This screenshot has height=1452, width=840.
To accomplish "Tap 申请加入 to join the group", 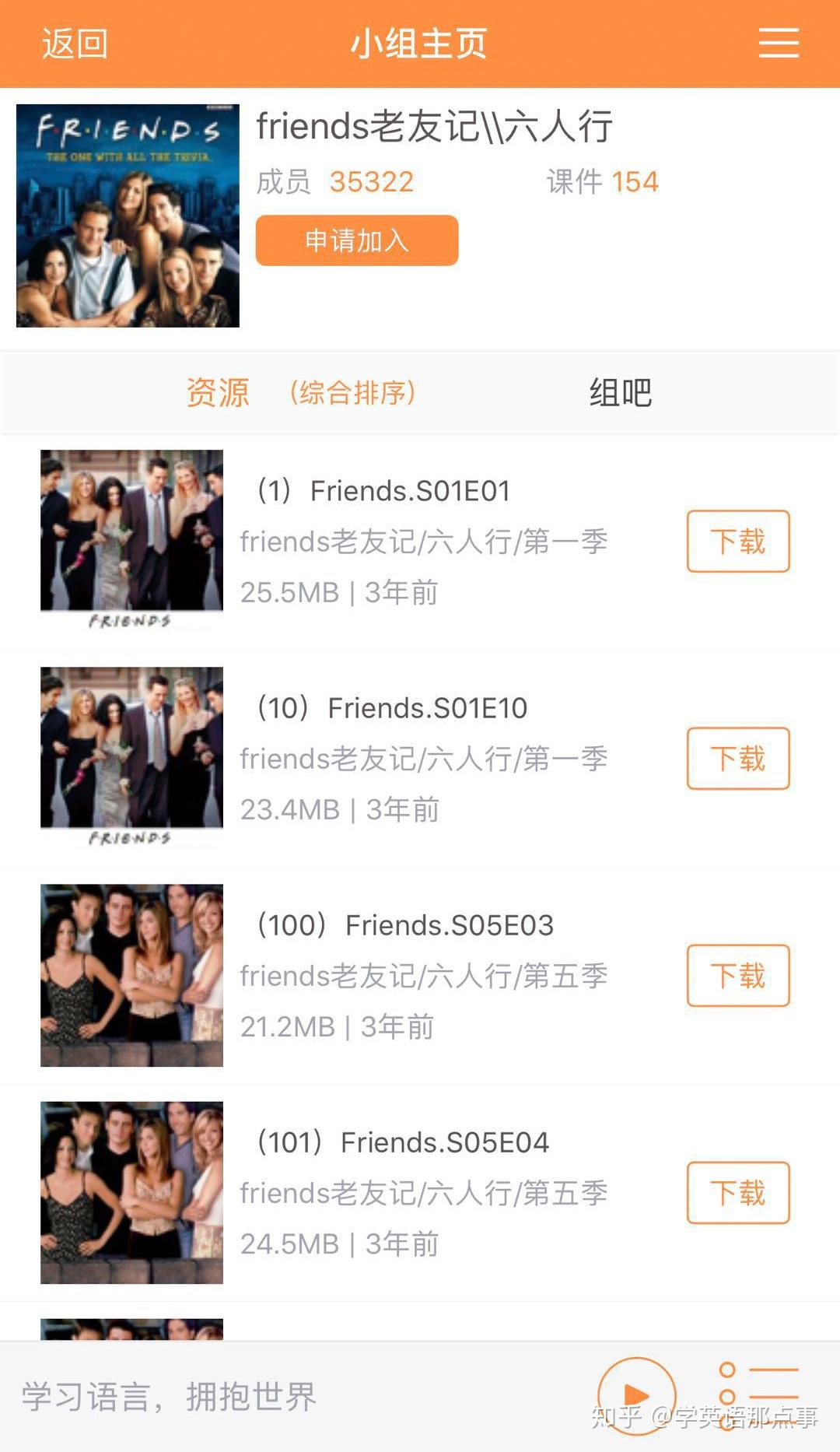I will coord(357,240).
